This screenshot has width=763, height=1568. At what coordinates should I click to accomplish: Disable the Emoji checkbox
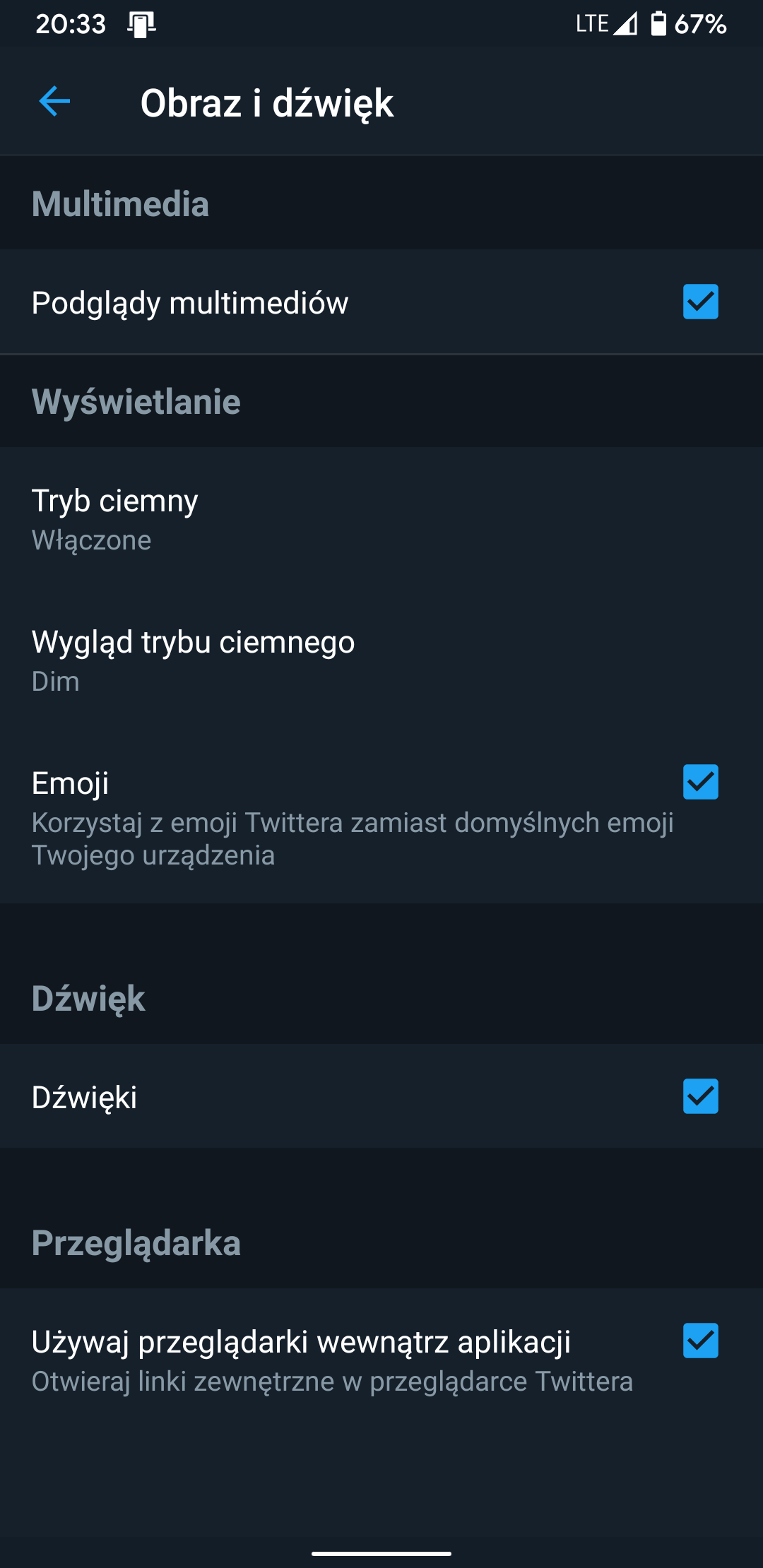tap(700, 782)
